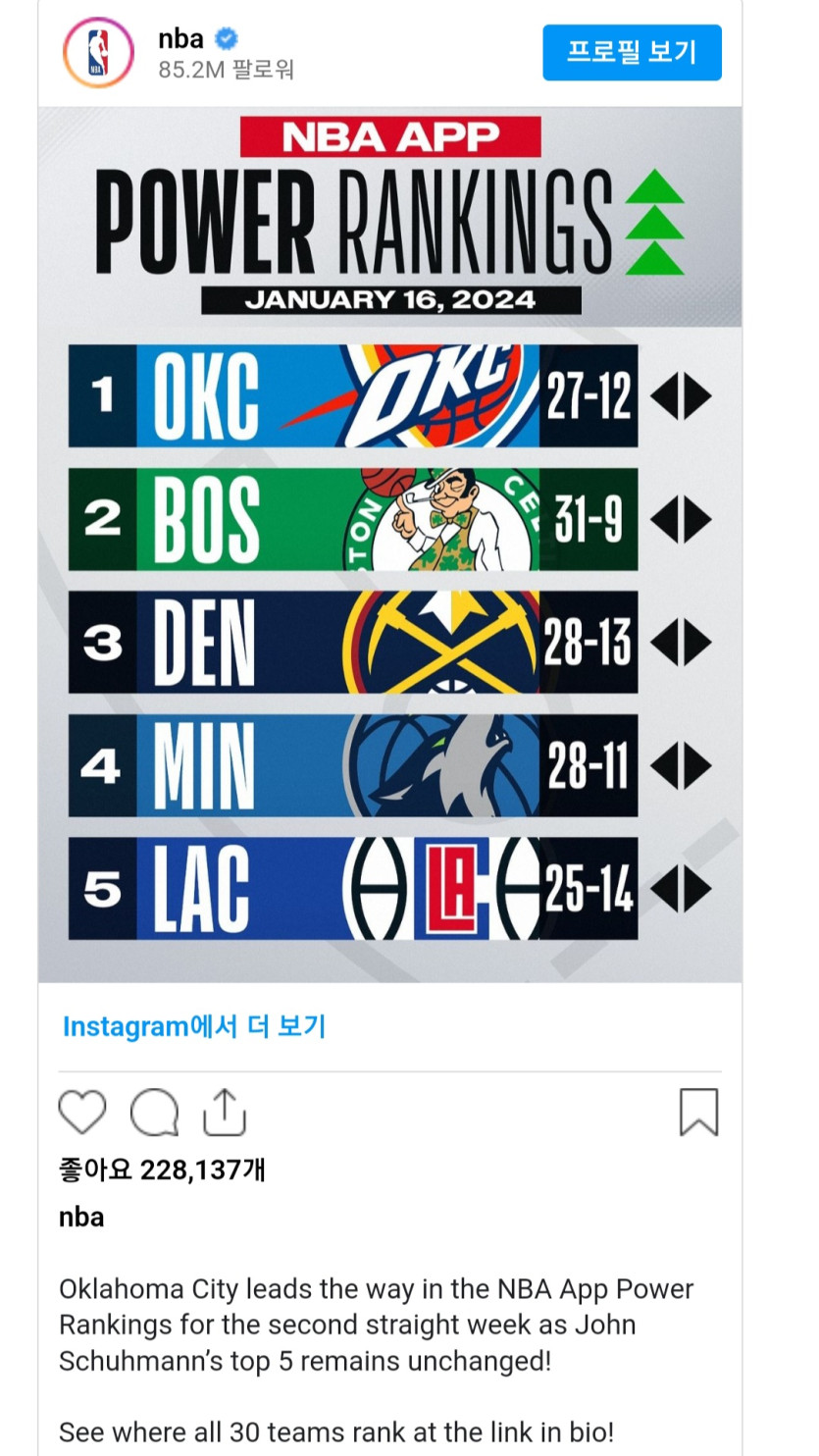Open the NBA Power Rankings post image
The image size is (819, 1456).
[x=389, y=545]
